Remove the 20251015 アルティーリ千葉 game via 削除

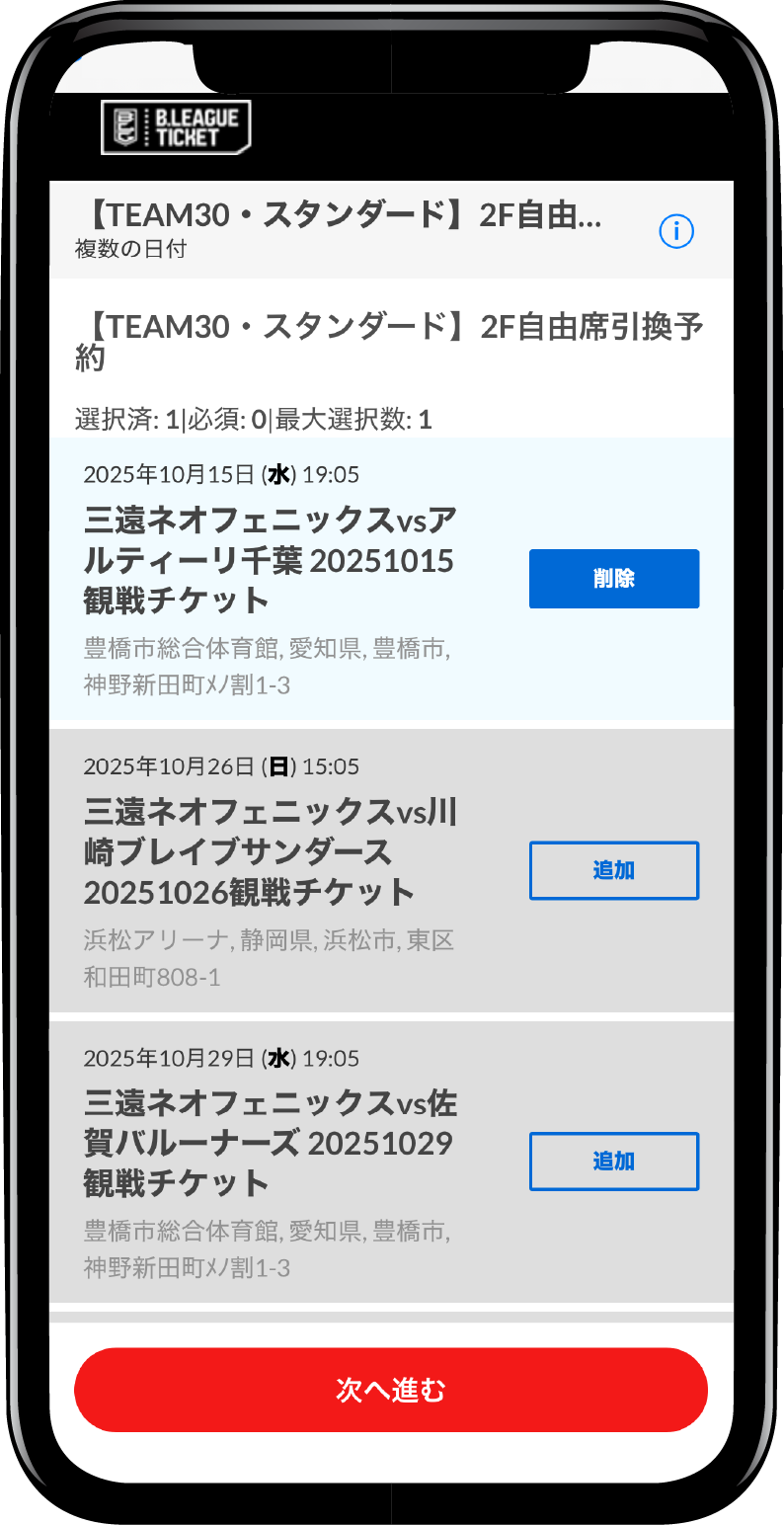coord(613,579)
